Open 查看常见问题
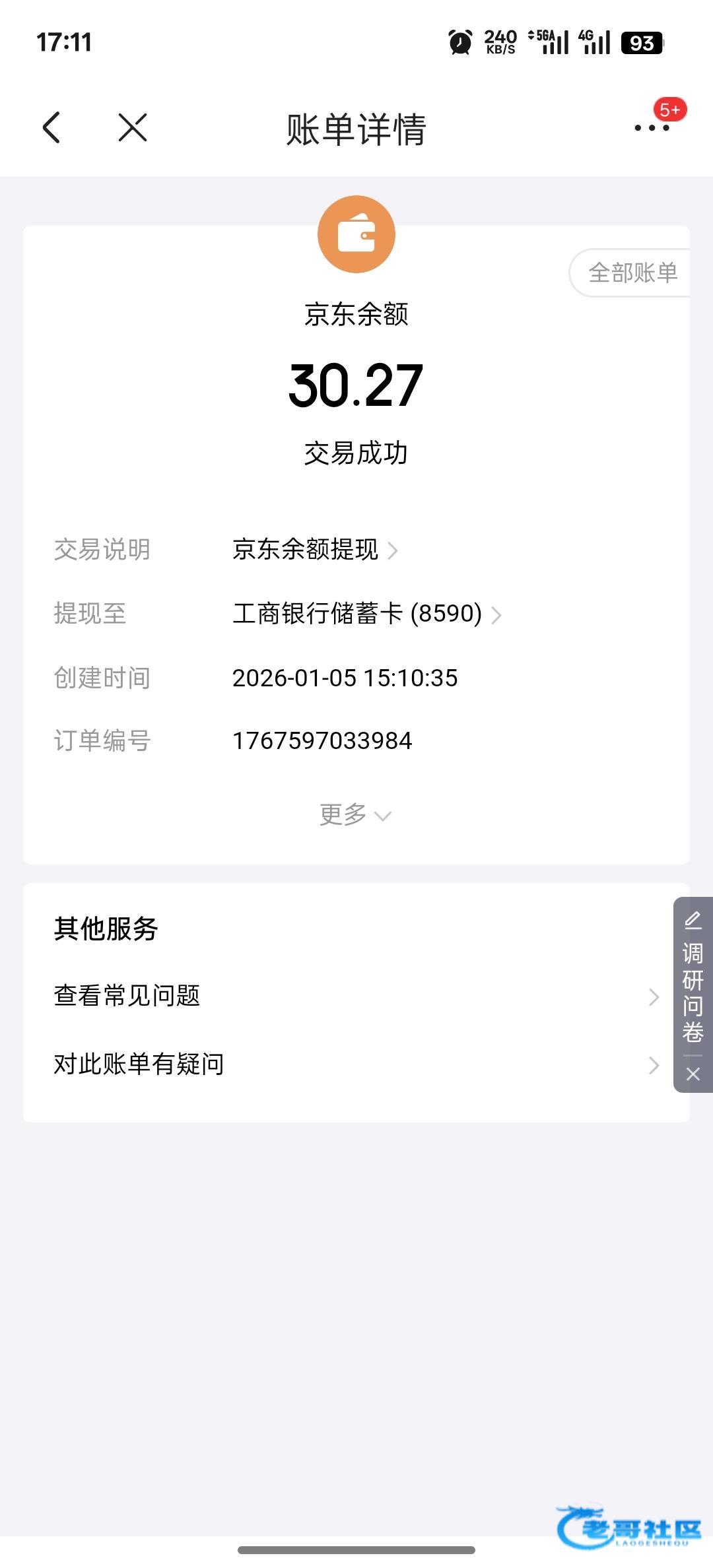This screenshot has height=1568, width=713. pos(356,996)
